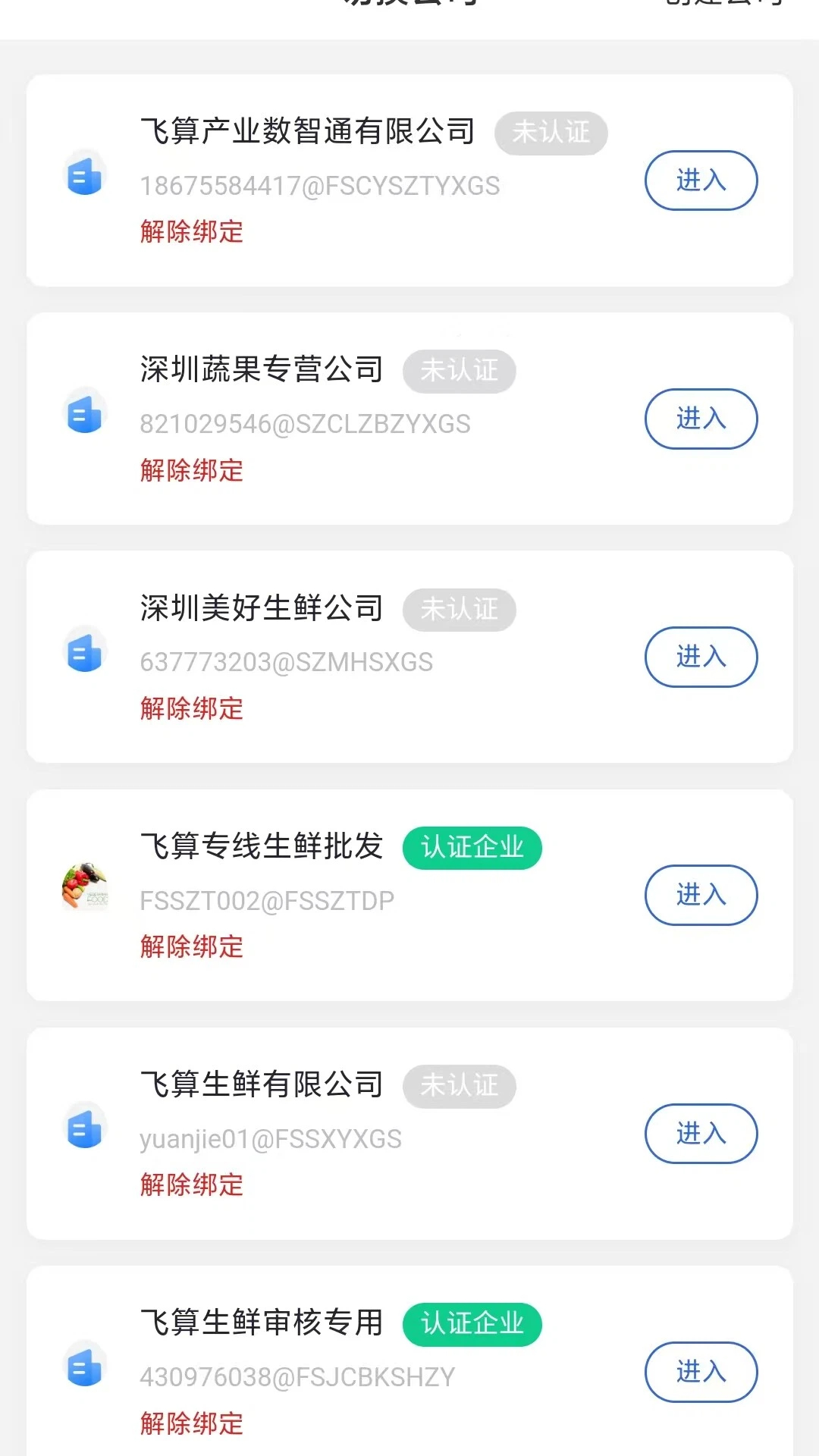Image resolution: width=819 pixels, height=1456 pixels.
Task: Click the blue logo beside 深圳蔬果专营公司
Action: [x=85, y=415]
